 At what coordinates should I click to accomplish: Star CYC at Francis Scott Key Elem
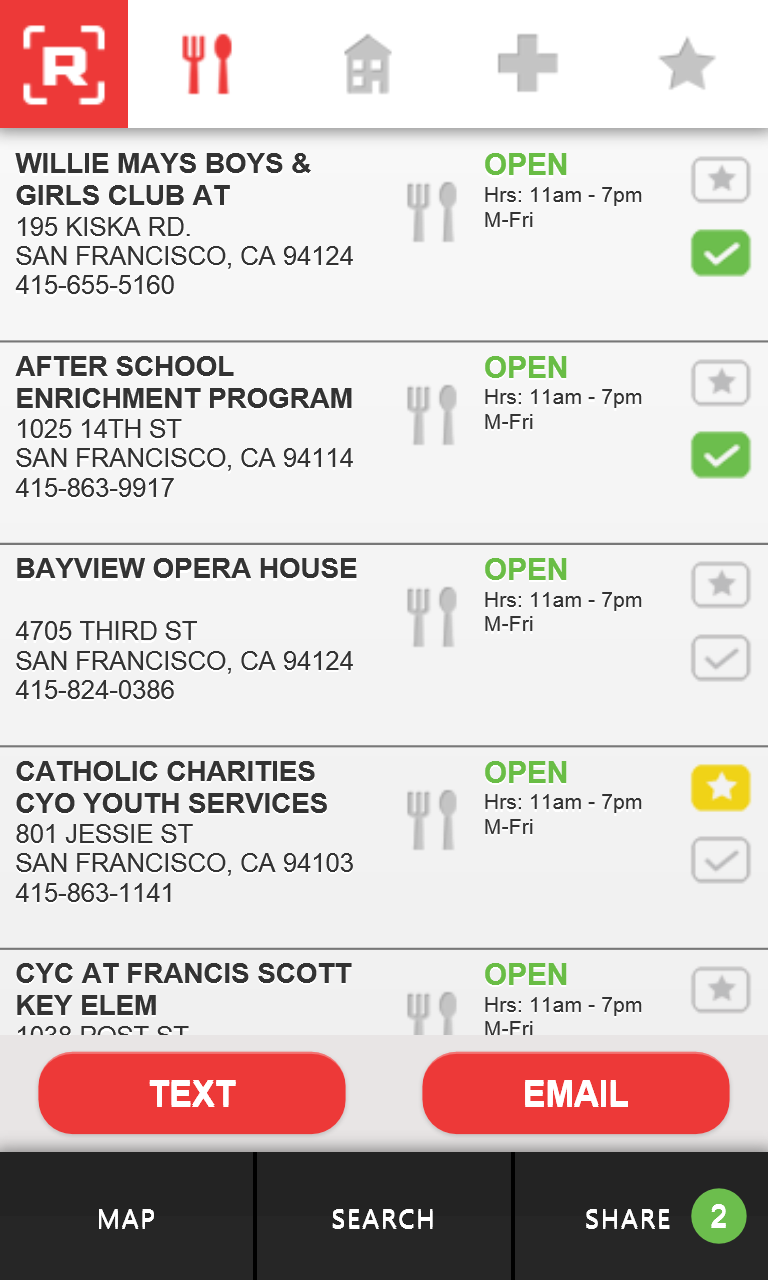[721, 990]
